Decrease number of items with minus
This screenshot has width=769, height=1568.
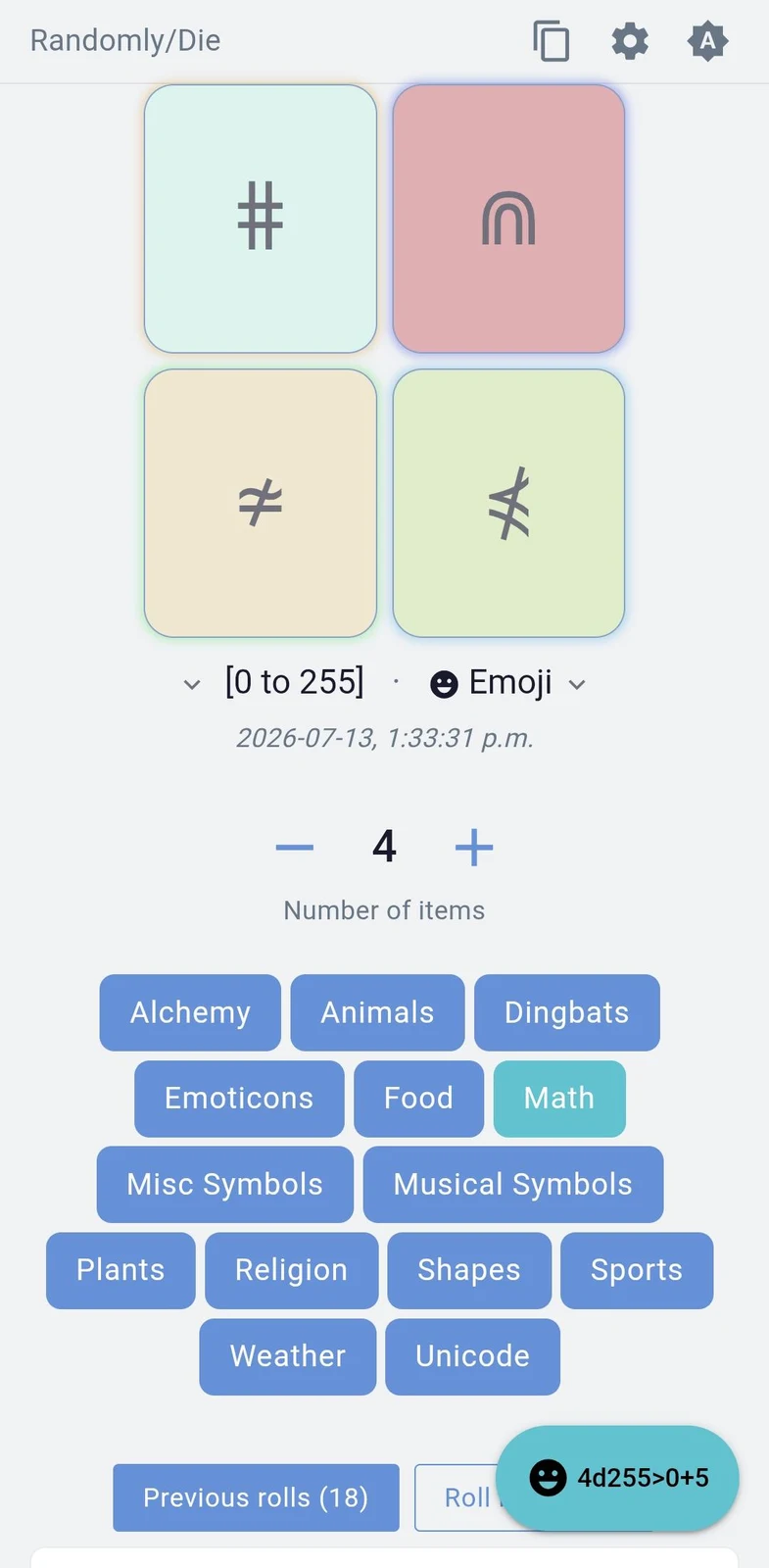tap(295, 848)
